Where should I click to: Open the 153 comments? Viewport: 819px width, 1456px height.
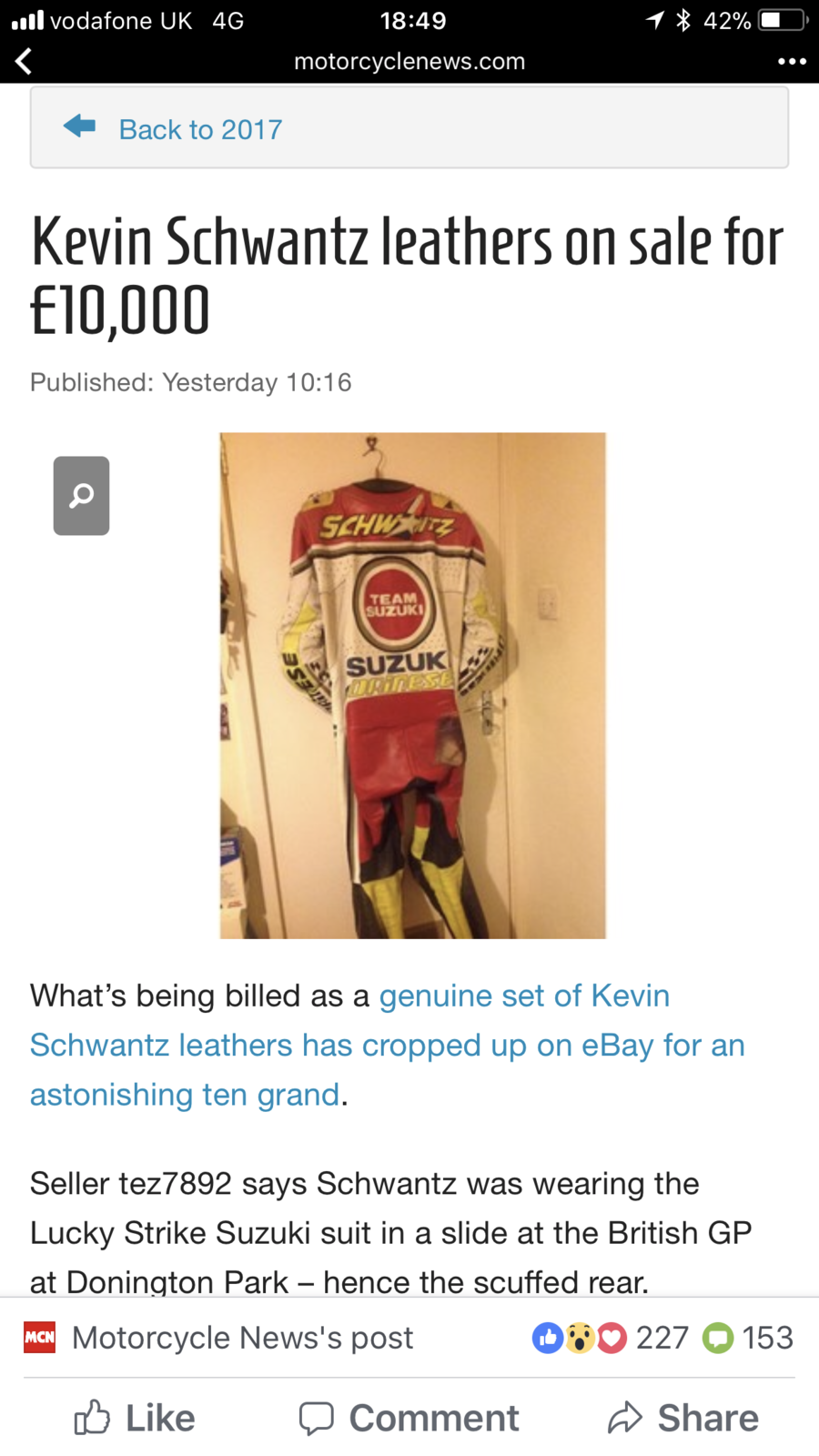pyautogui.click(x=749, y=1338)
